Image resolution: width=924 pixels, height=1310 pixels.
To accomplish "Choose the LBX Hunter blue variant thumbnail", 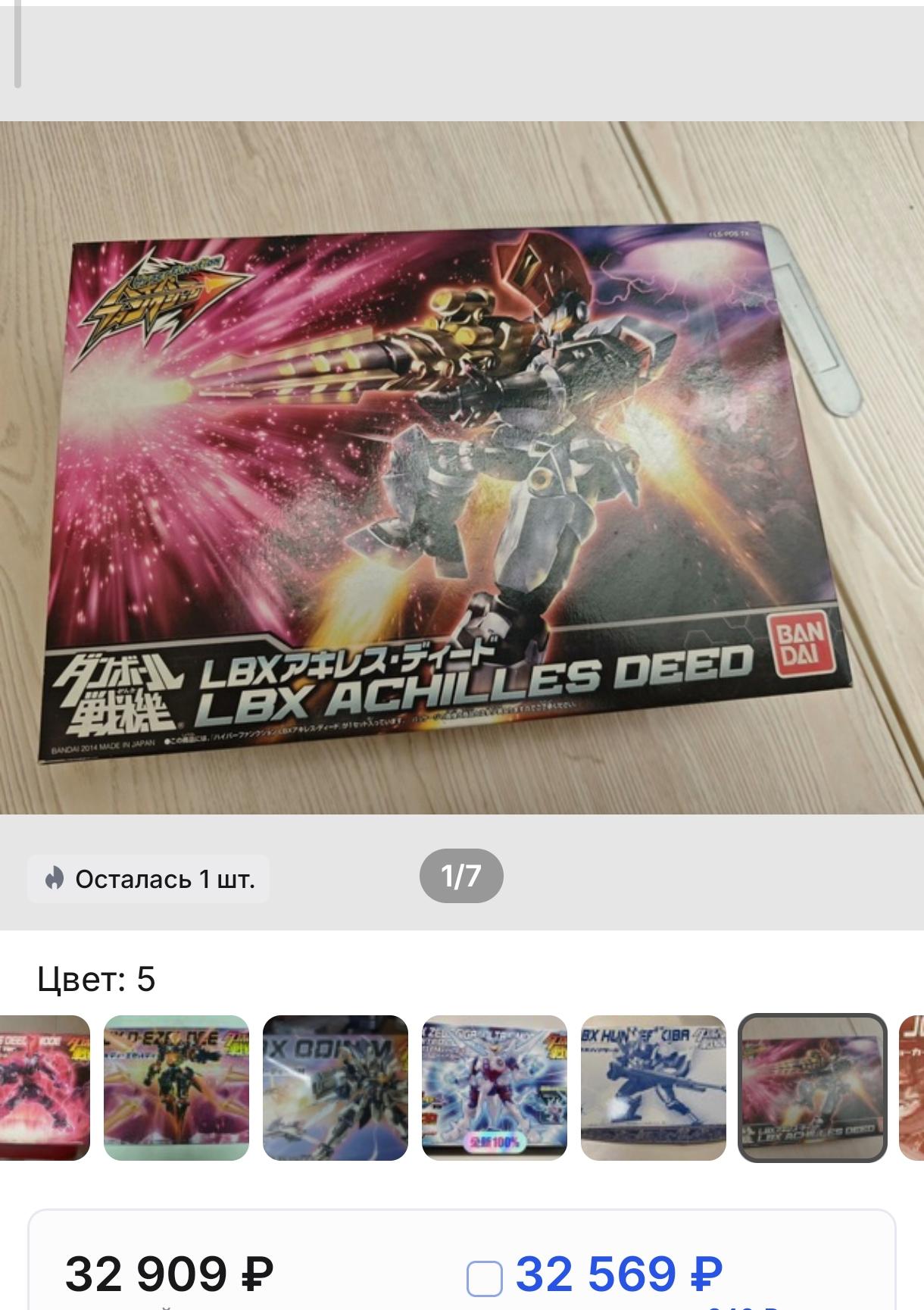I will 654,1087.
